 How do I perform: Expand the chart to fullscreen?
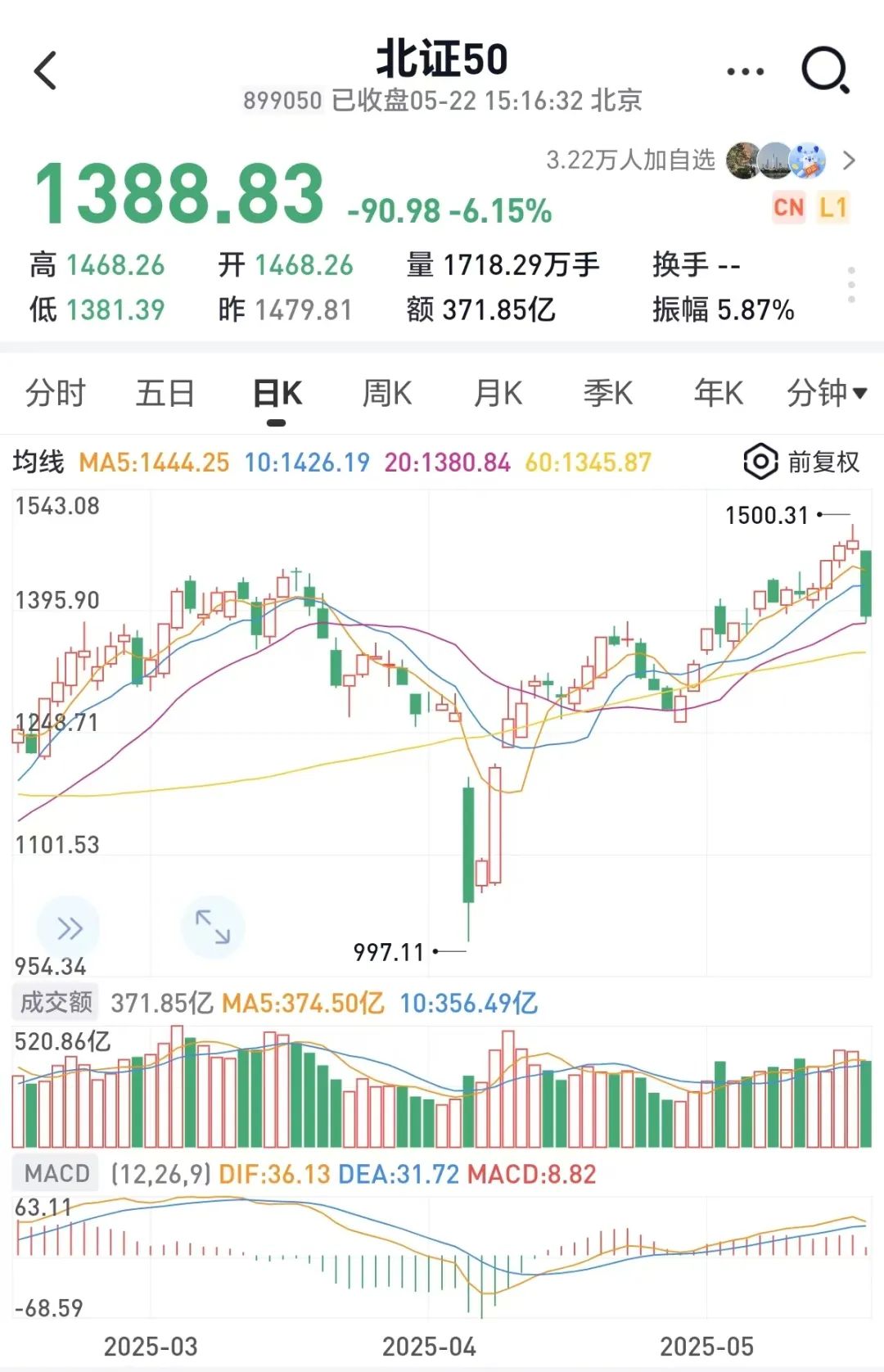click(x=212, y=927)
